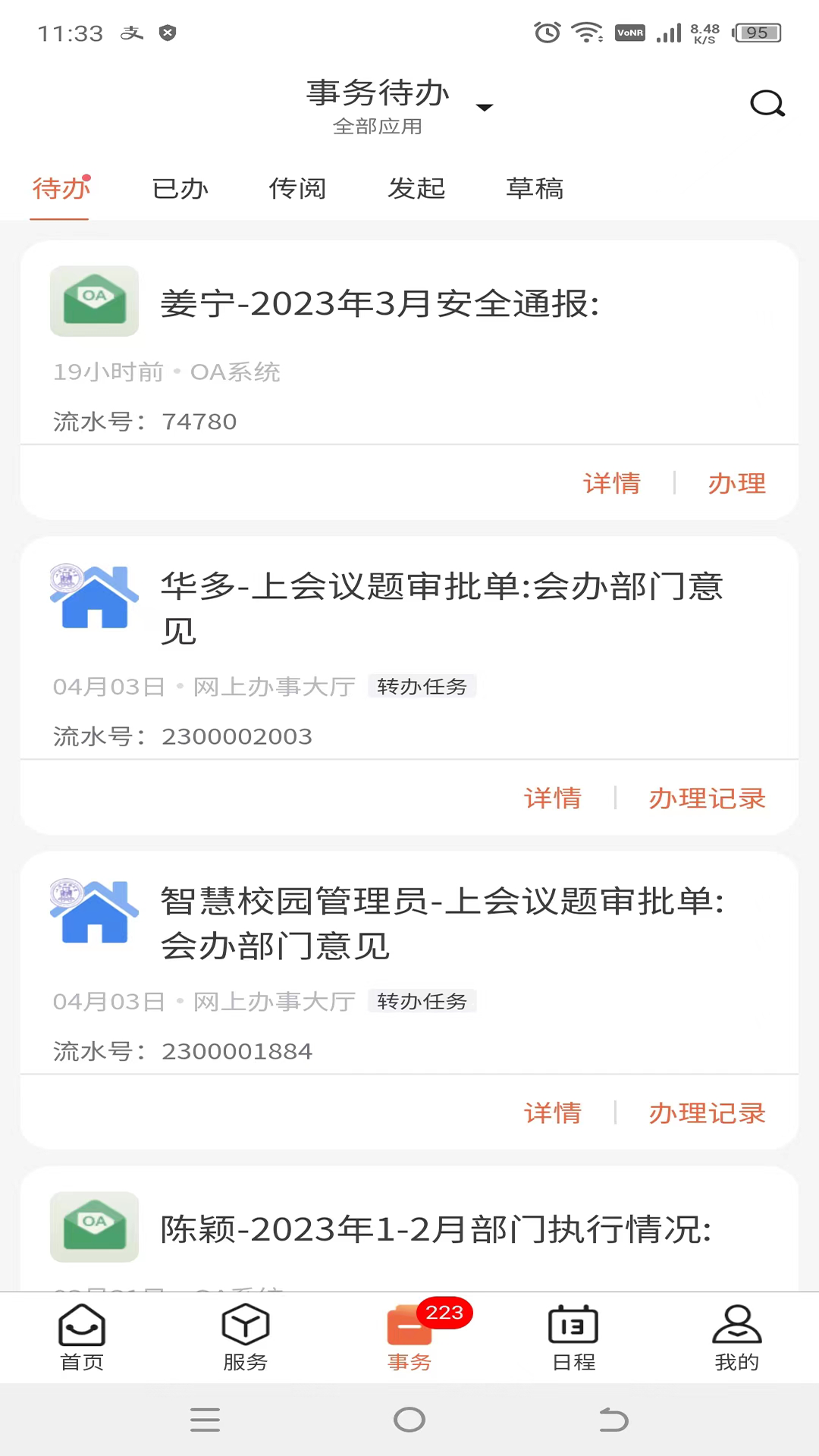Go to the 我的 tab
Viewport: 819px width, 1456px height.
tap(736, 1338)
